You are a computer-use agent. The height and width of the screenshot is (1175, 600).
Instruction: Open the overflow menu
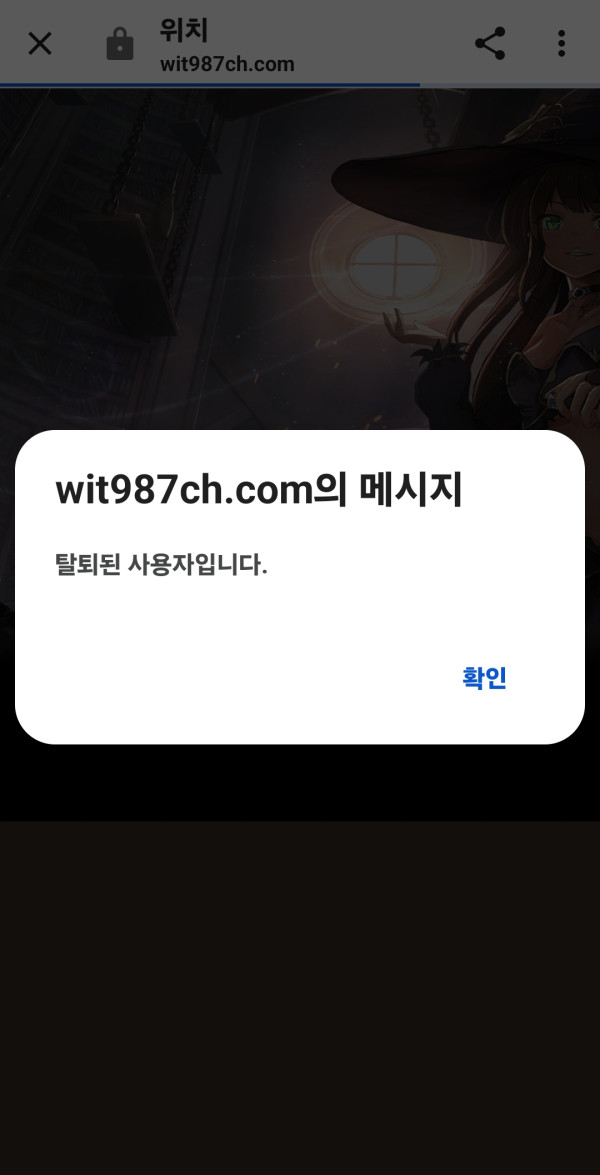coord(561,44)
